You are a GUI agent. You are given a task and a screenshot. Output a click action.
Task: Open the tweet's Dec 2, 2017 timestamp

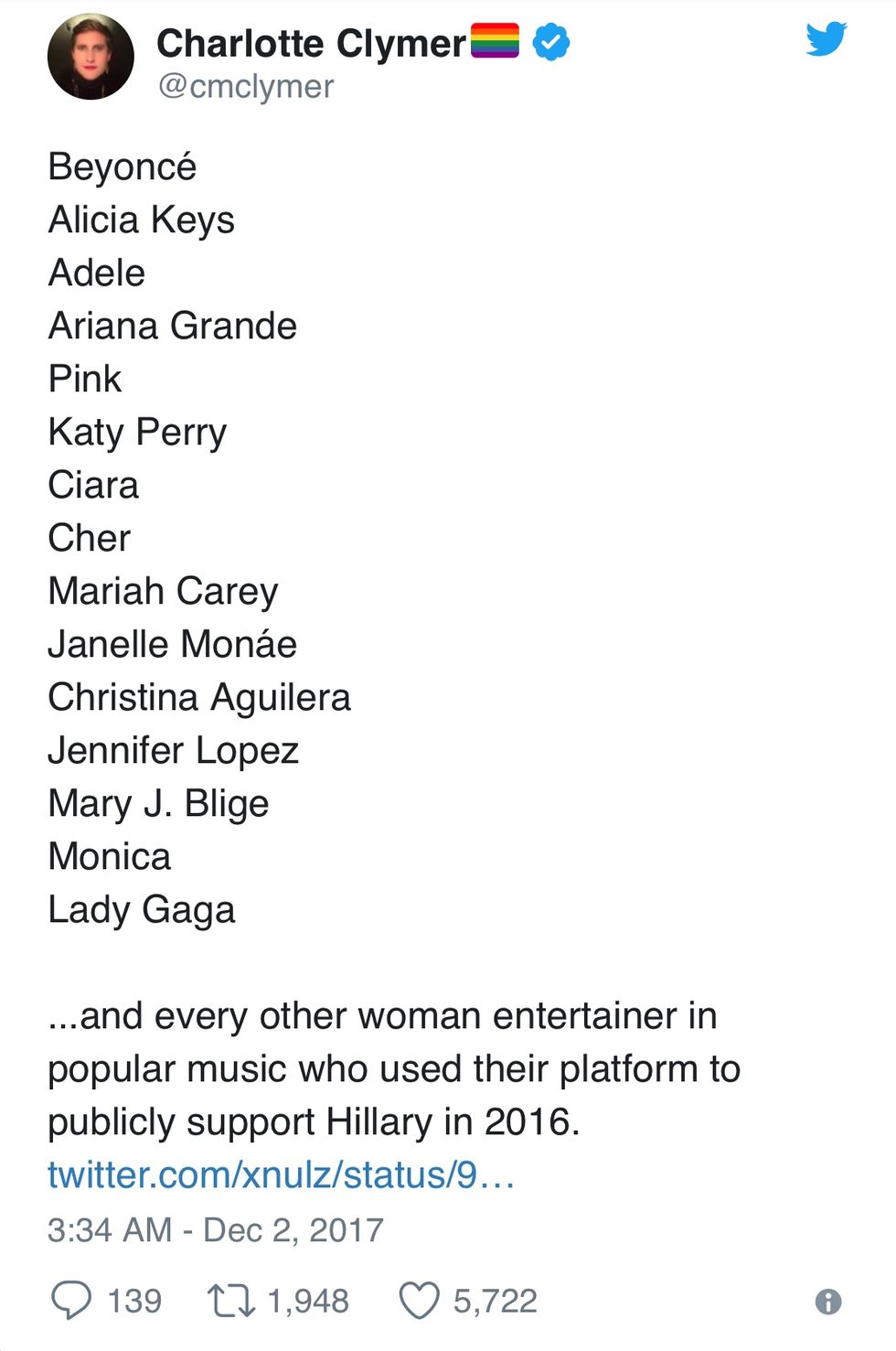(x=216, y=1230)
